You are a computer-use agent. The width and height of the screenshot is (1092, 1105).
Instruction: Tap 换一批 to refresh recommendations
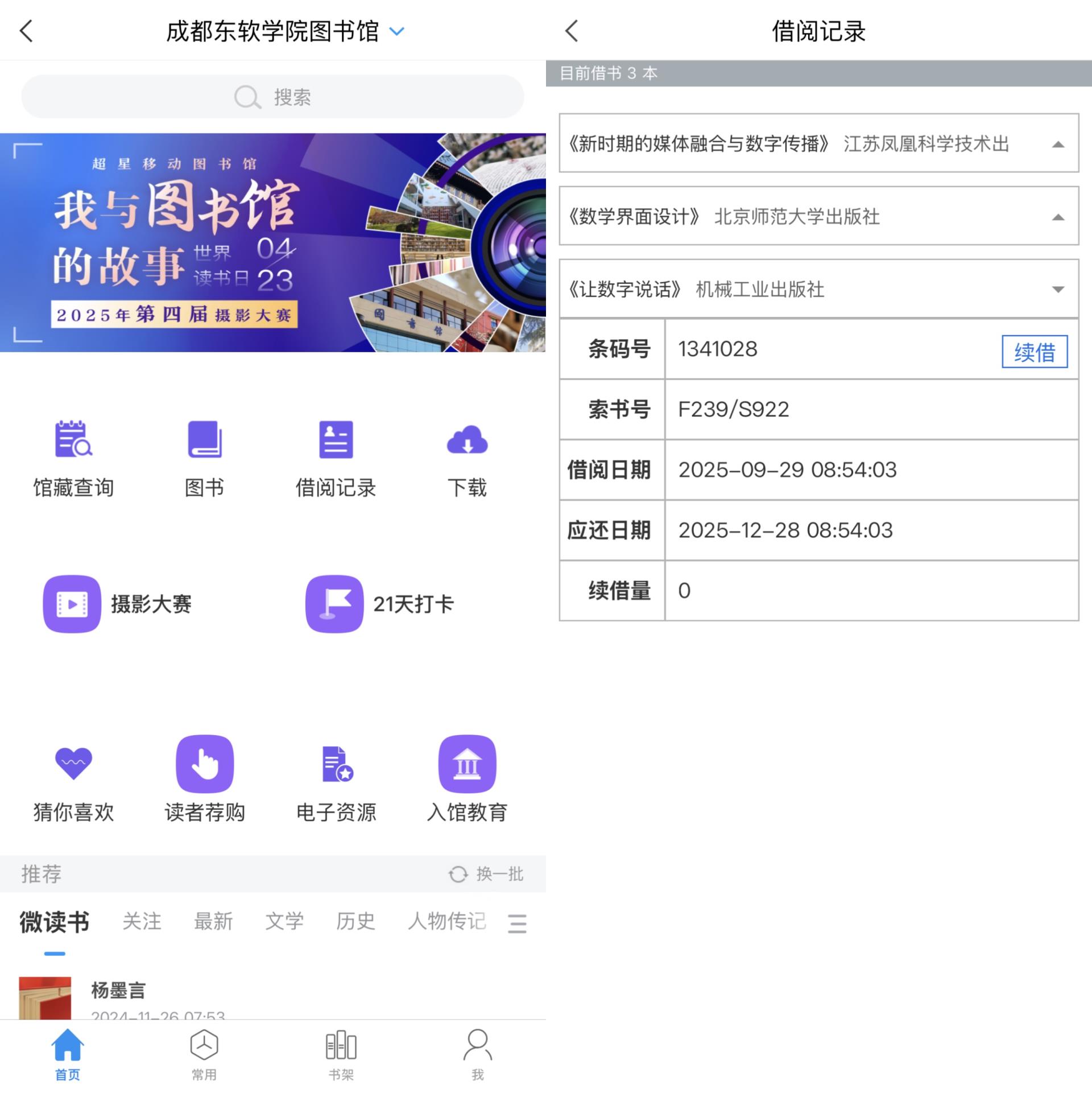(486, 874)
